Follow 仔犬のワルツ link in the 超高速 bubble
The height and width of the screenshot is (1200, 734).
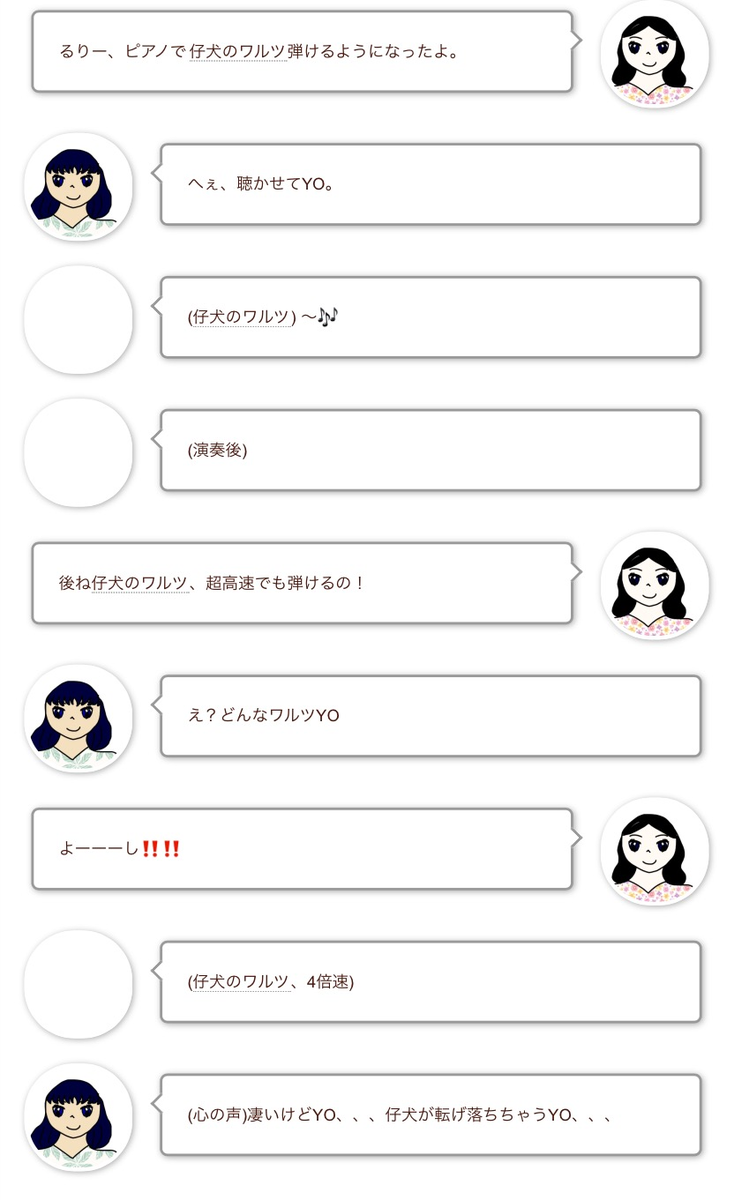tap(140, 582)
